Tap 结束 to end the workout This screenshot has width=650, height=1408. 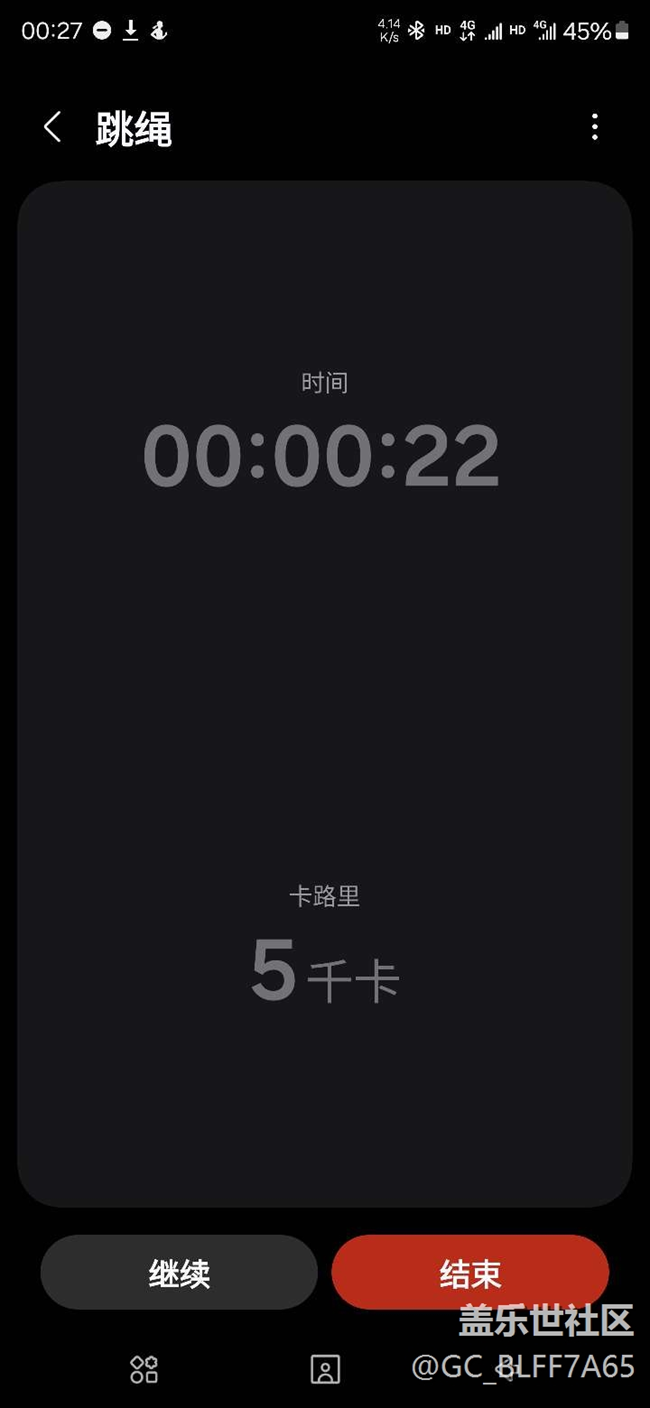point(470,1272)
